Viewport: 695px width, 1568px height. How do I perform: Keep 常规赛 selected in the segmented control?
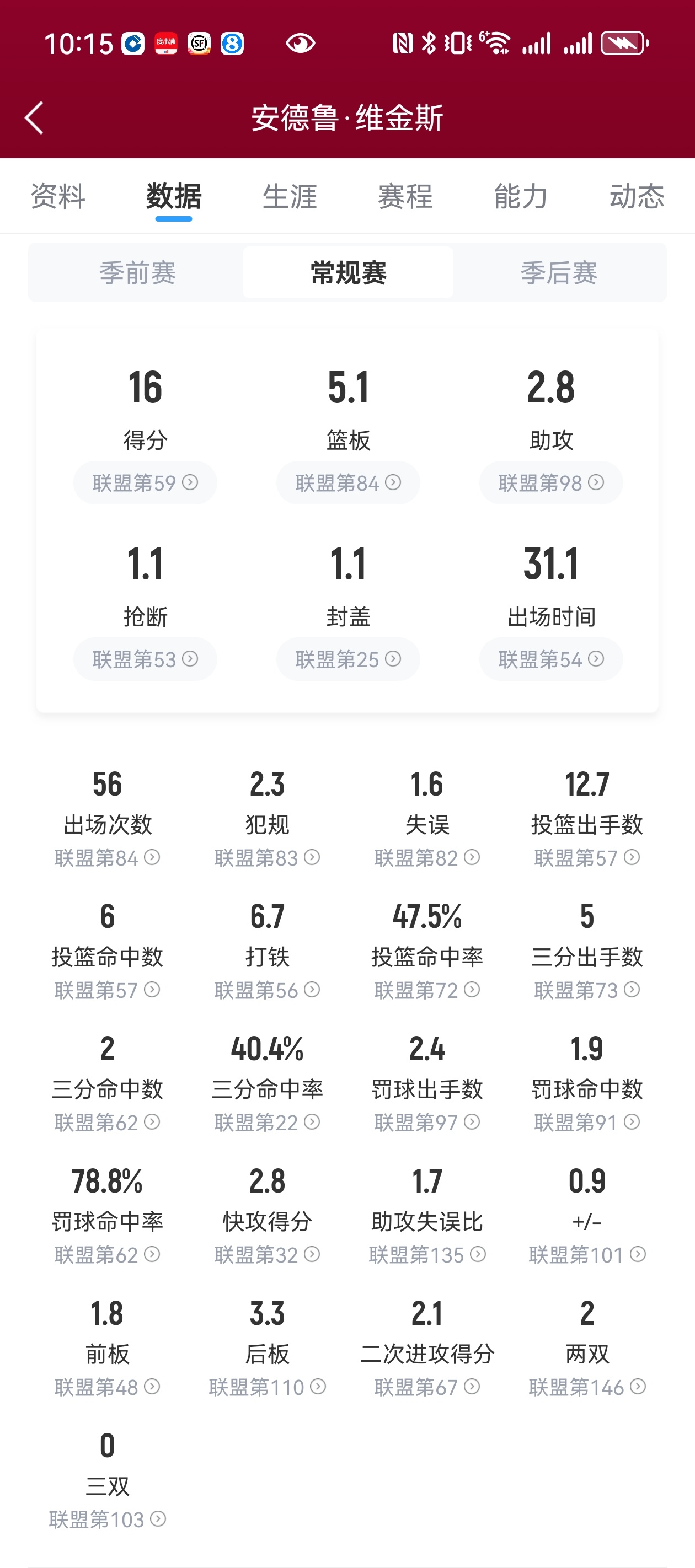click(347, 273)
